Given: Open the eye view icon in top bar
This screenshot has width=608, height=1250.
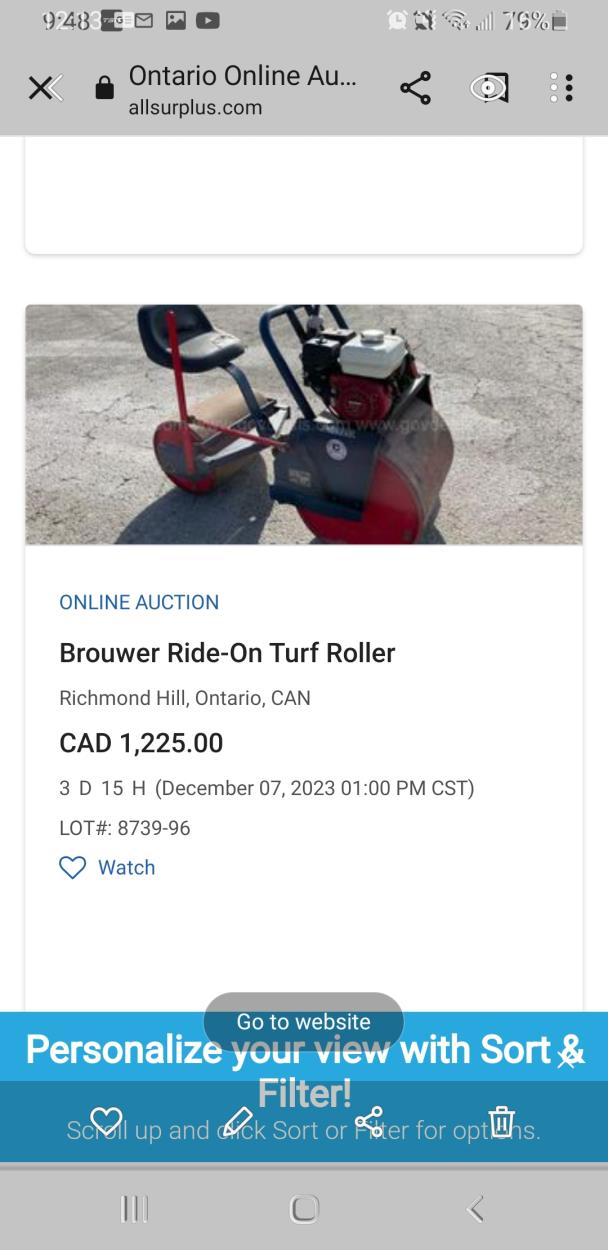Looking at the screenshot, I should 489,89.
